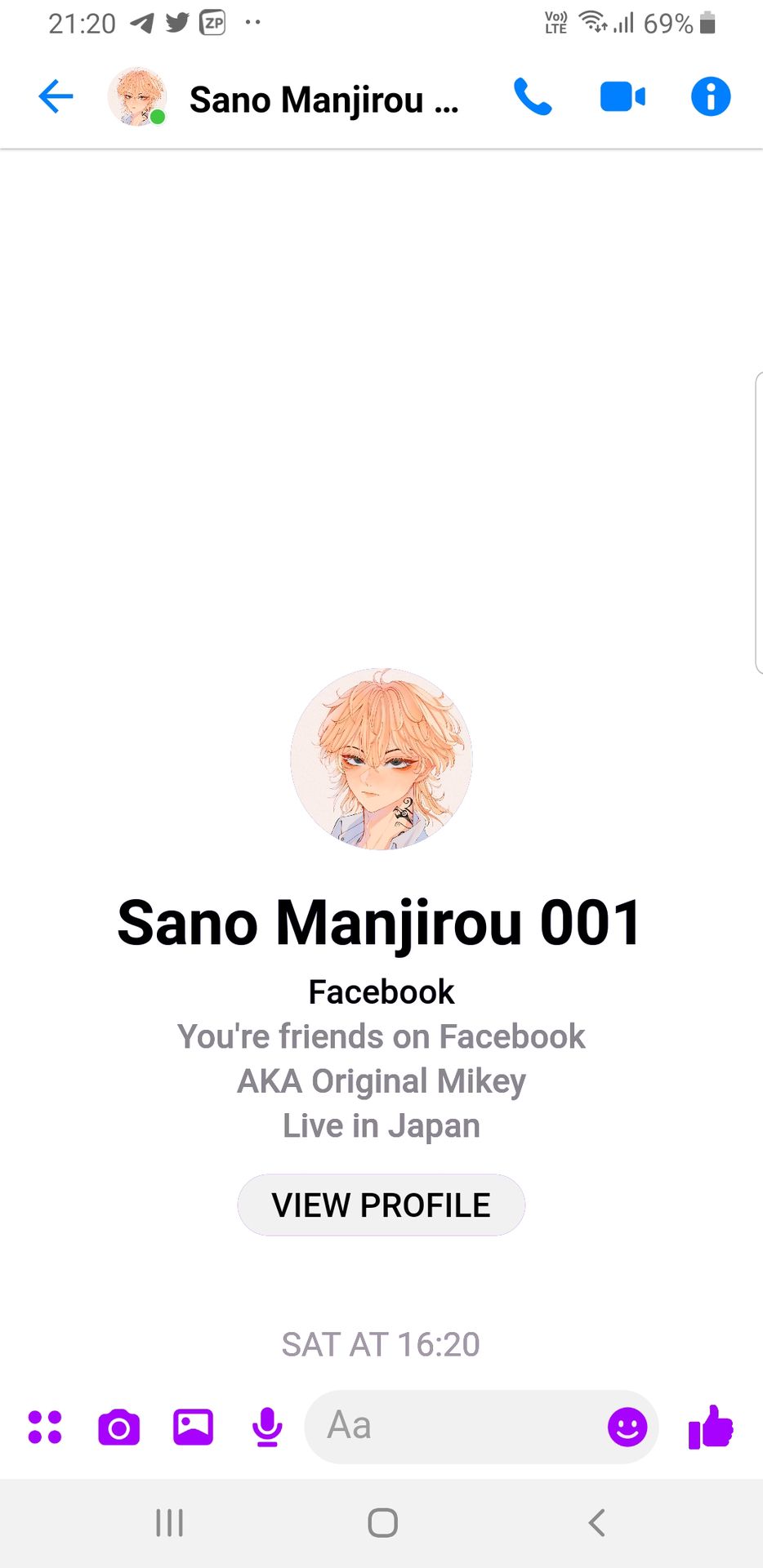Open conversation info details
The width and height of the screenshot is (763, 1568).
(x=711, y=97)
